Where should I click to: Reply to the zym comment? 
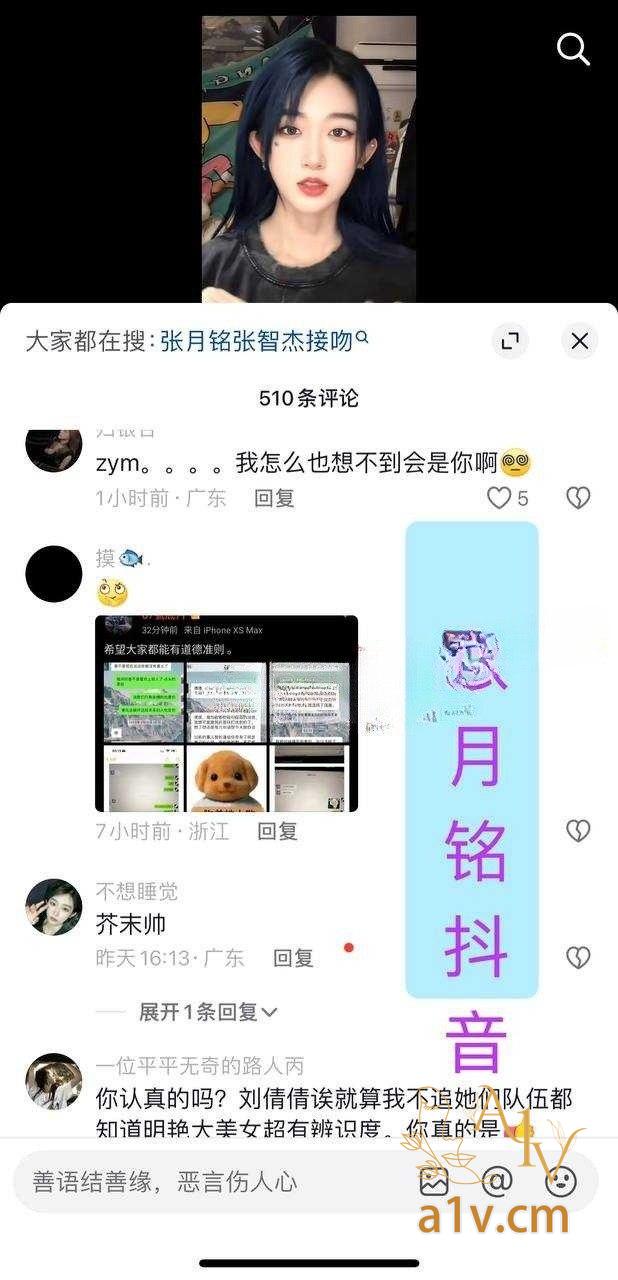[273, 497]
